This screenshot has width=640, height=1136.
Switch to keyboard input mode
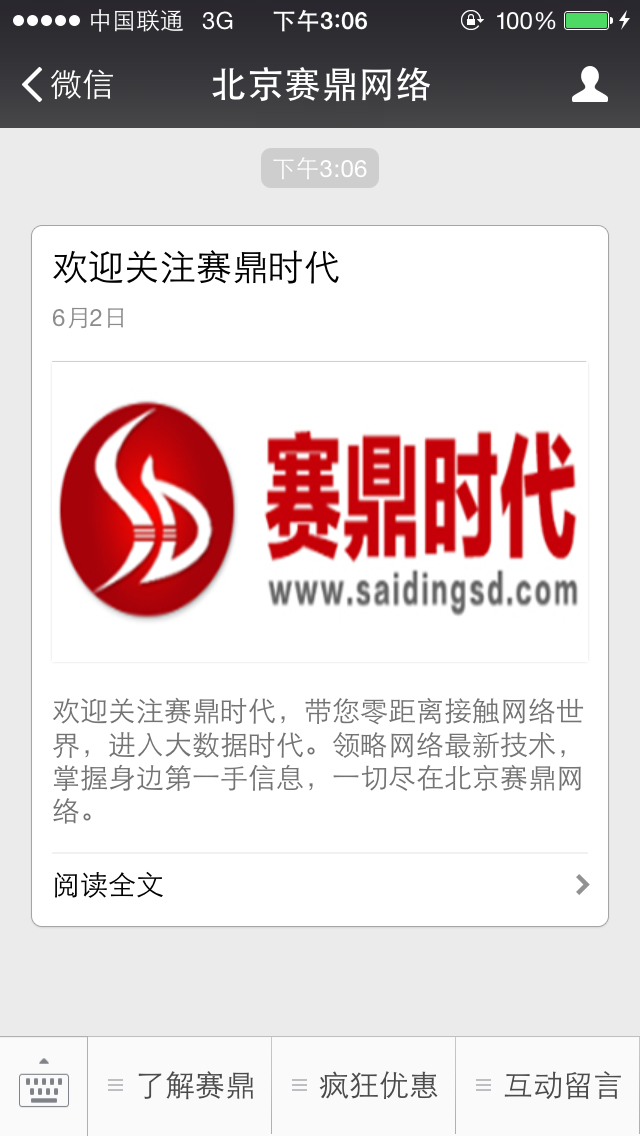pyautogui.click(x=44, y=1086)
